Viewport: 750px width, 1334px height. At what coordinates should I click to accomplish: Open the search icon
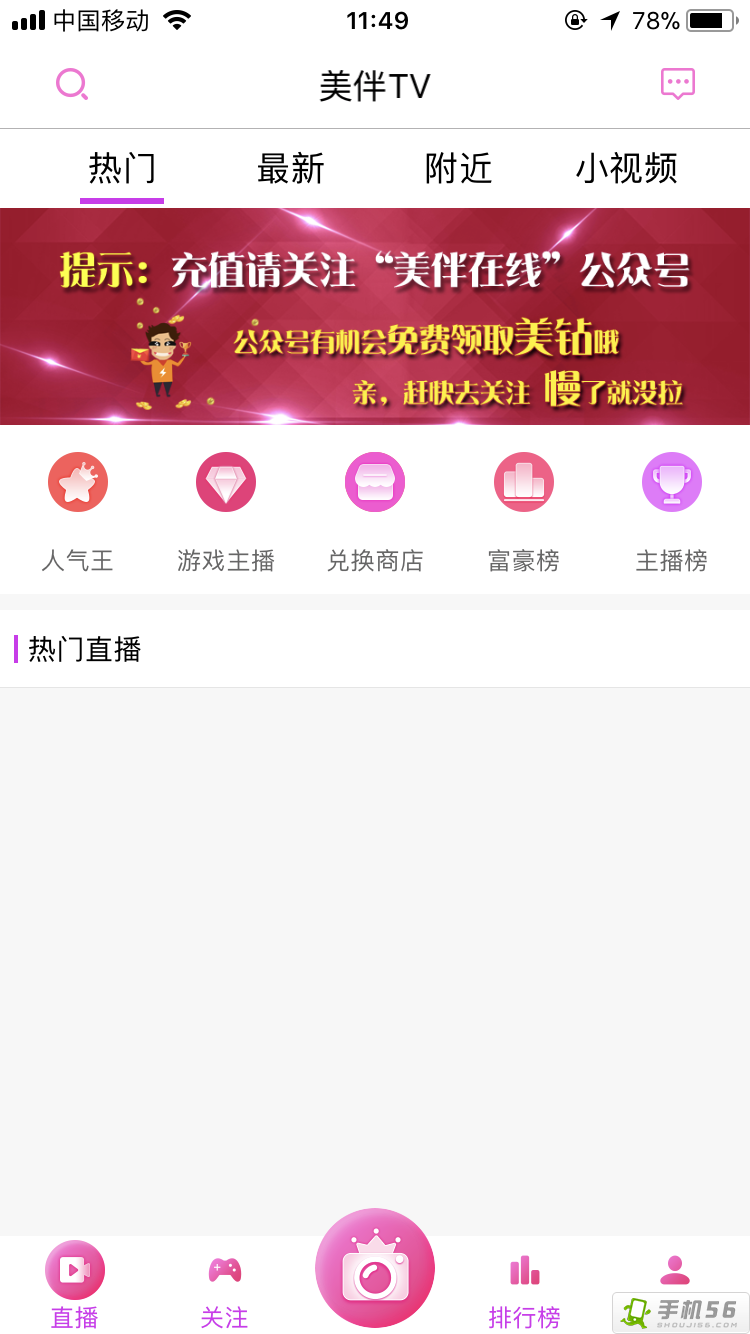[x=71, y=84]
